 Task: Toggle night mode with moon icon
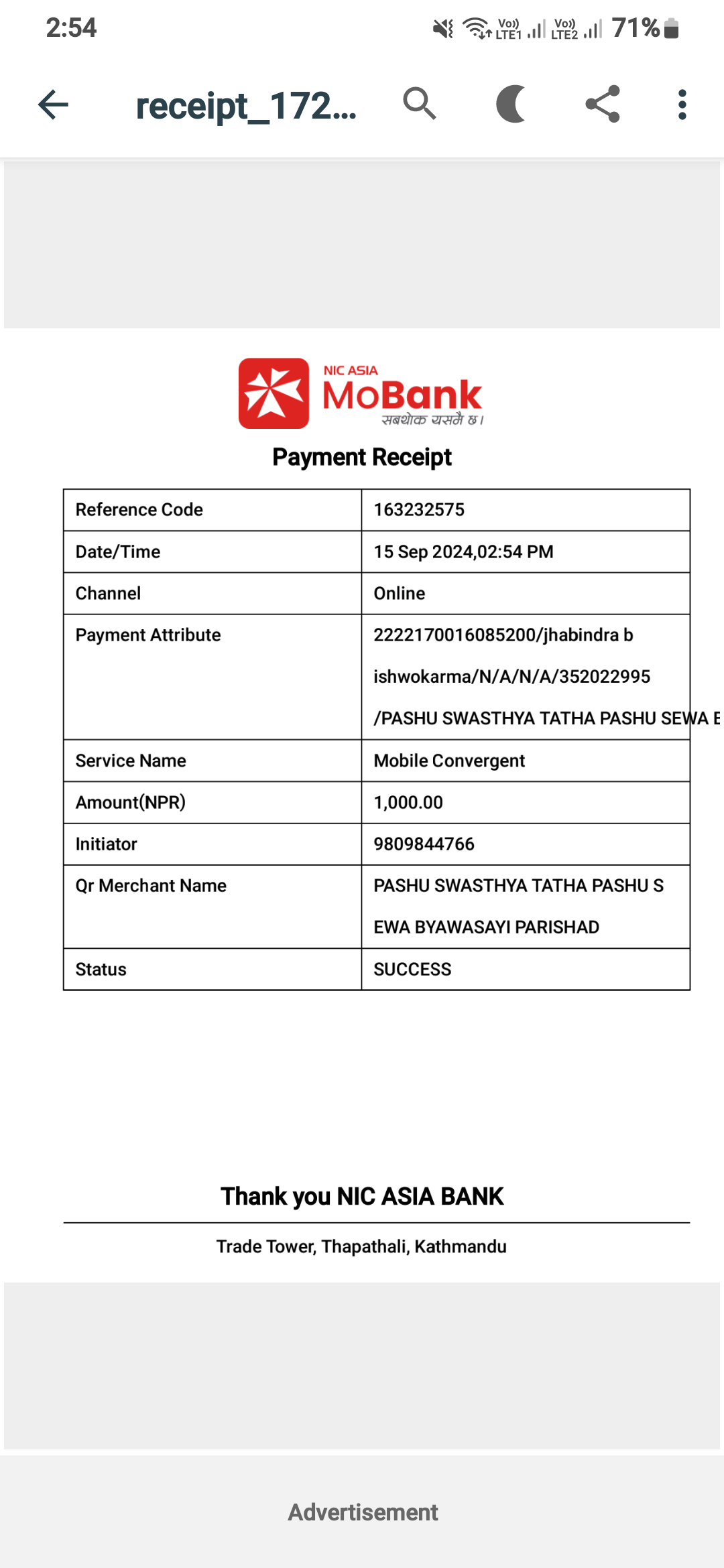point(511,104)
